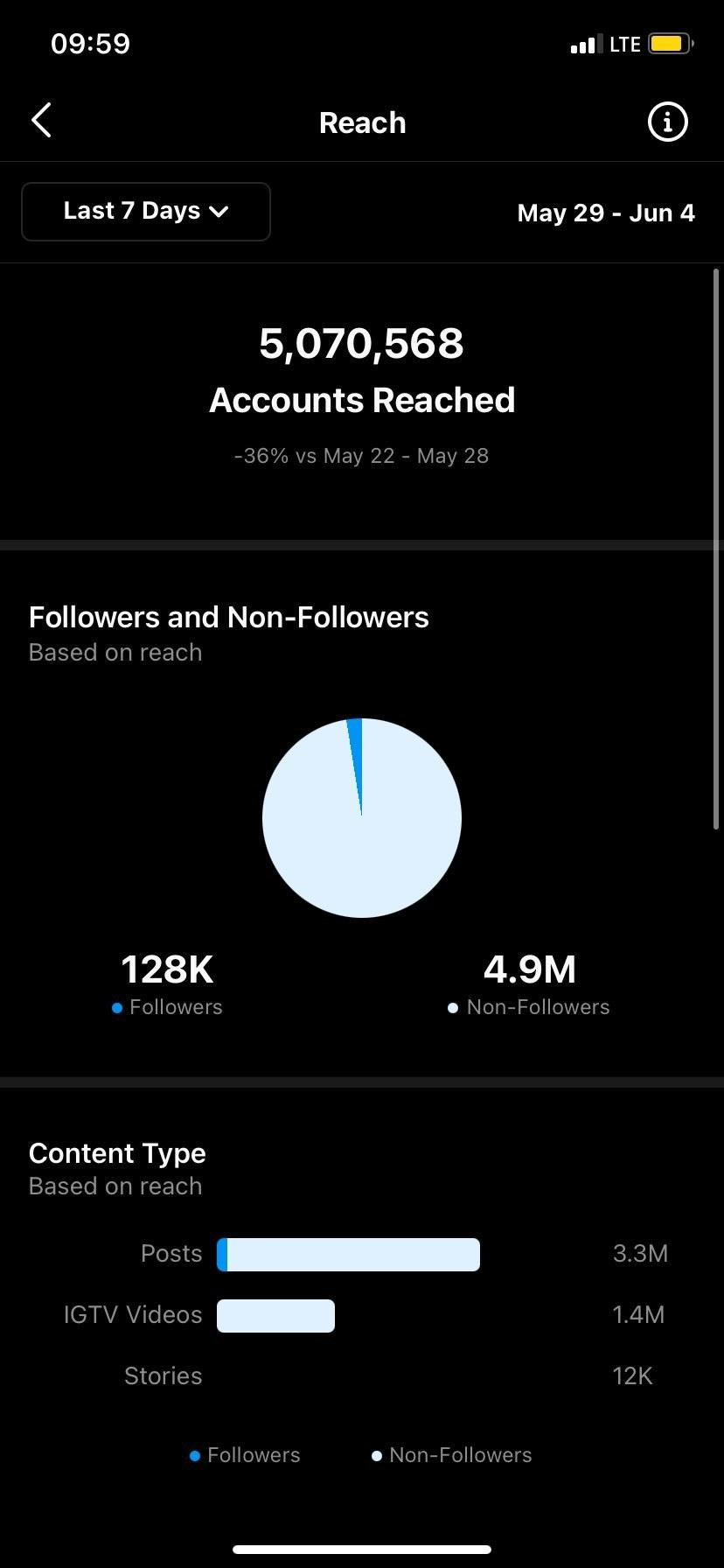Open the info icon about Reach
This screenshot has width=724, height=1568.
pyautogui.click(x=667, y=122)
